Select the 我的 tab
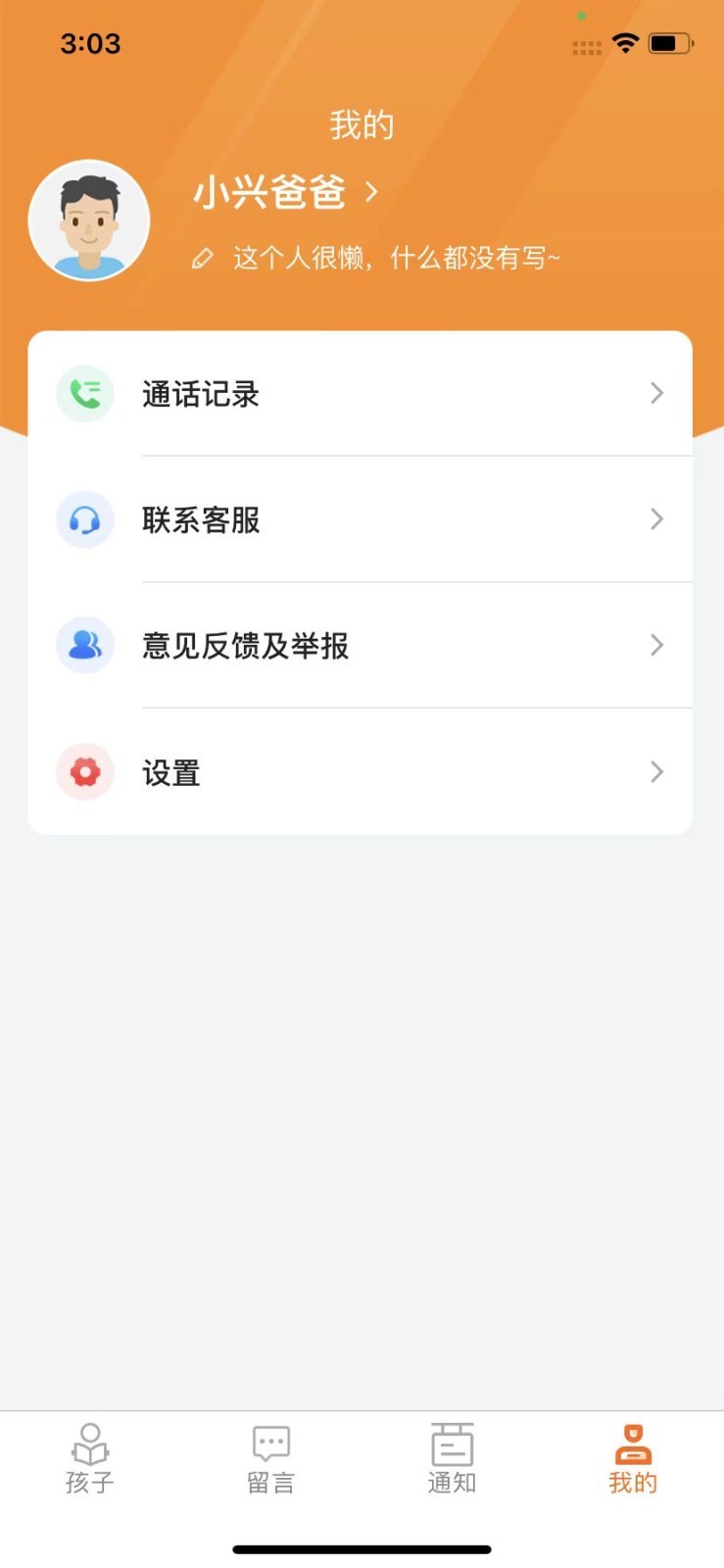The image size is (724, 1568). point(633,1459)
